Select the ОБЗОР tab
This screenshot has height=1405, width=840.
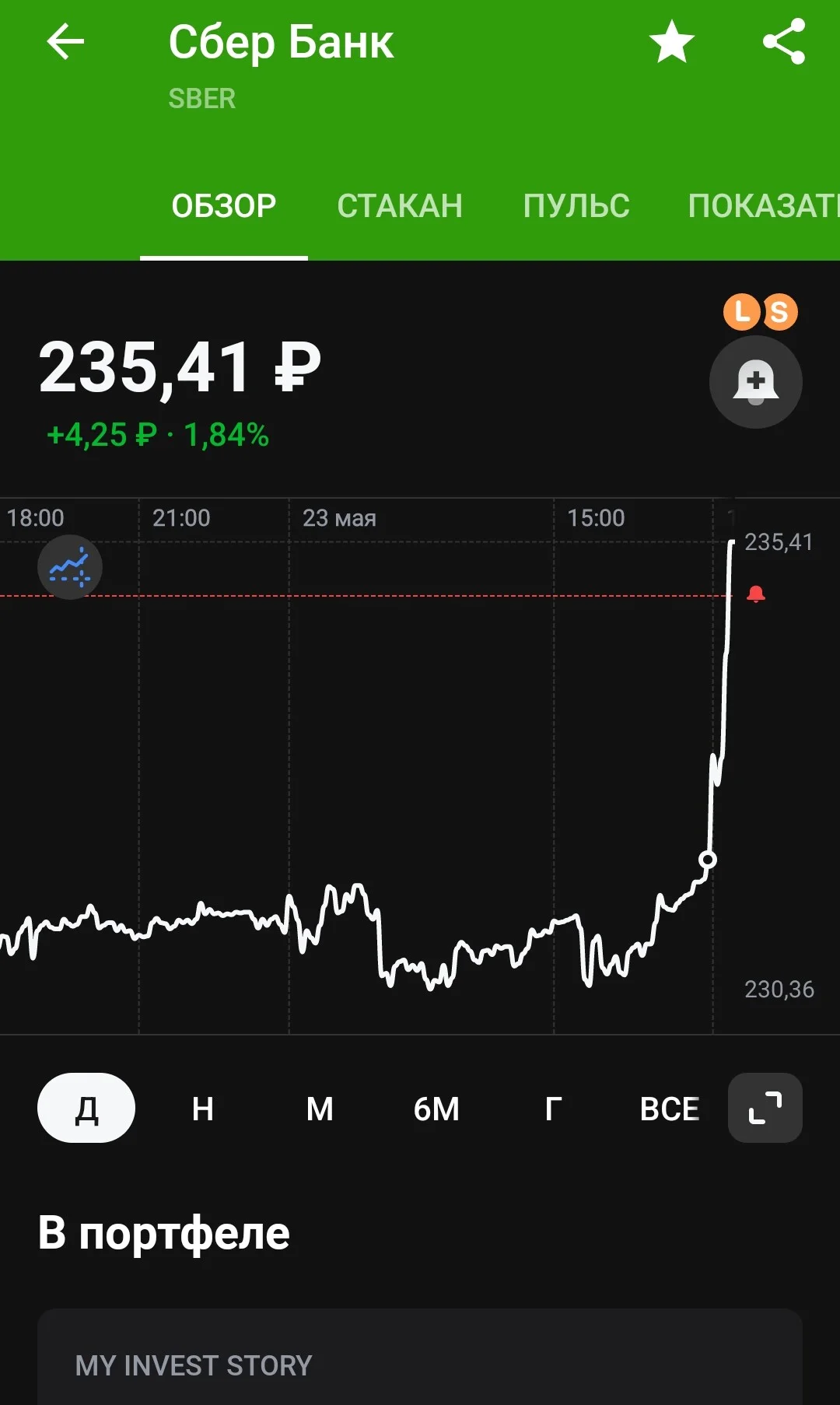coord(224,206)
